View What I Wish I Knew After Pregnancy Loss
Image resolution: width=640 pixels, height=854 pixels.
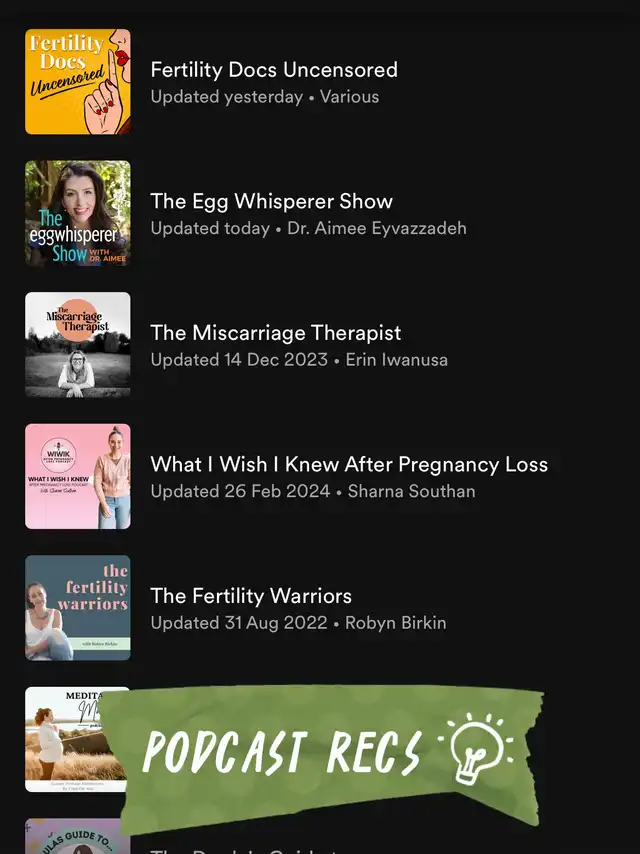(x=348, y=464)
